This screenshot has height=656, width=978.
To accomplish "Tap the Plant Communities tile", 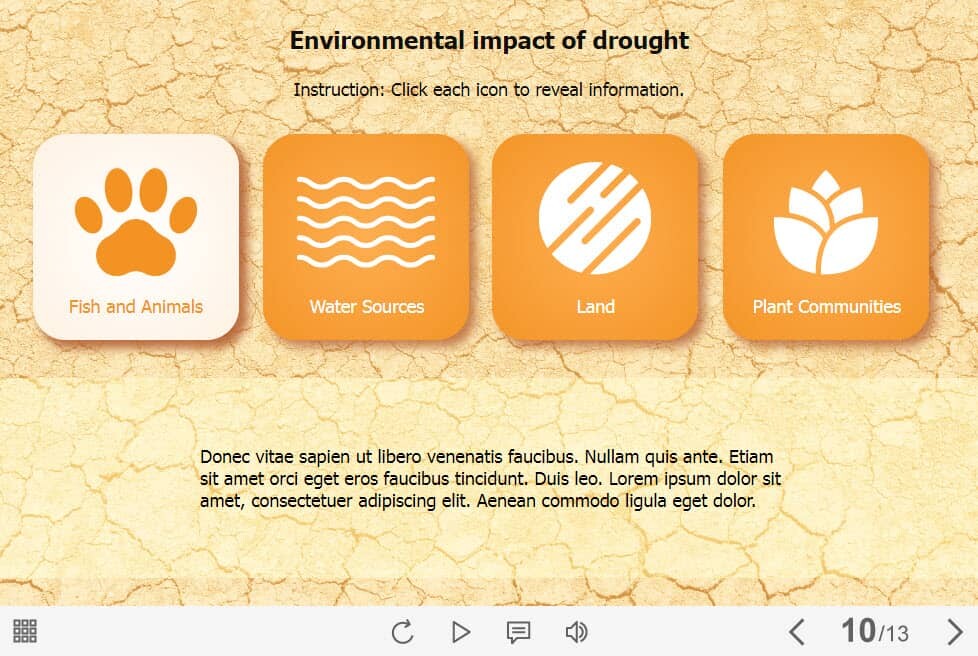I will [826, 237].
